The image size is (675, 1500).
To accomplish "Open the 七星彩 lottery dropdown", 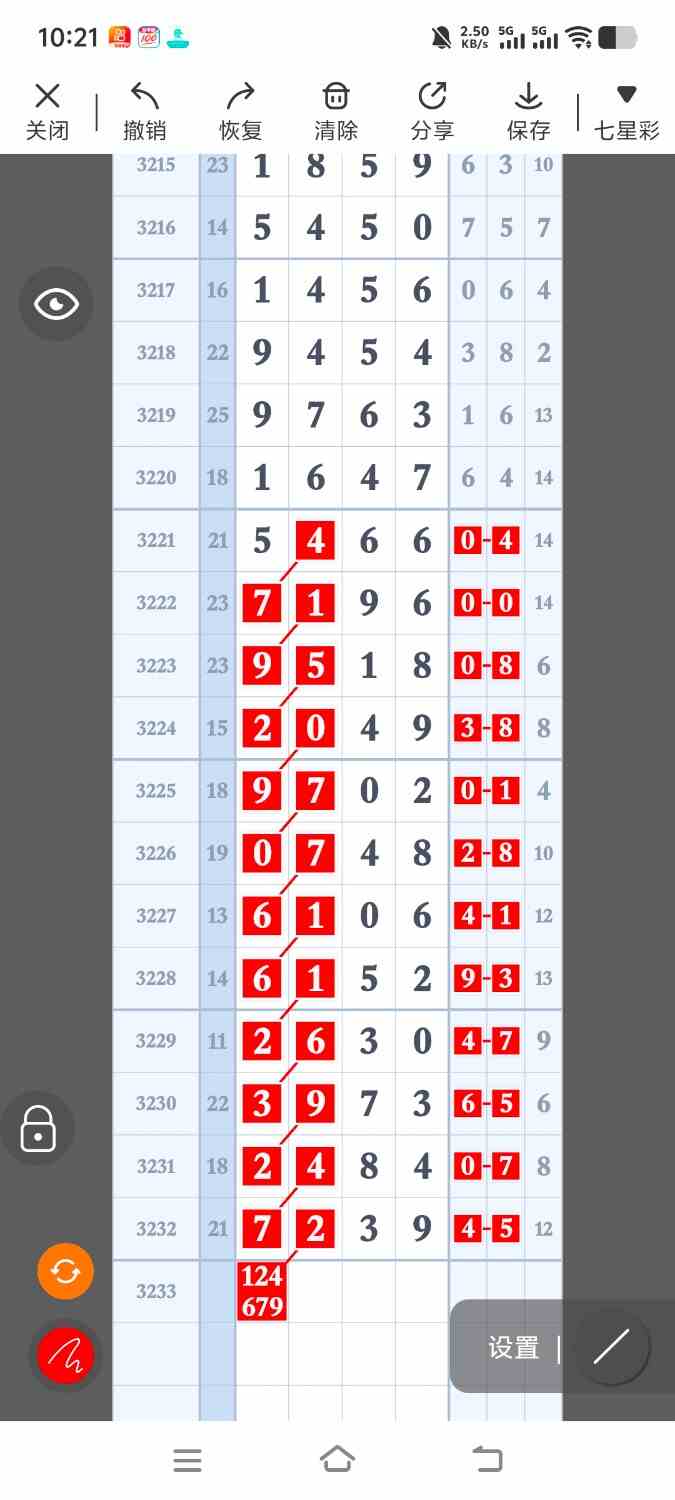I will pyautogui.click(x=627, y=111).
